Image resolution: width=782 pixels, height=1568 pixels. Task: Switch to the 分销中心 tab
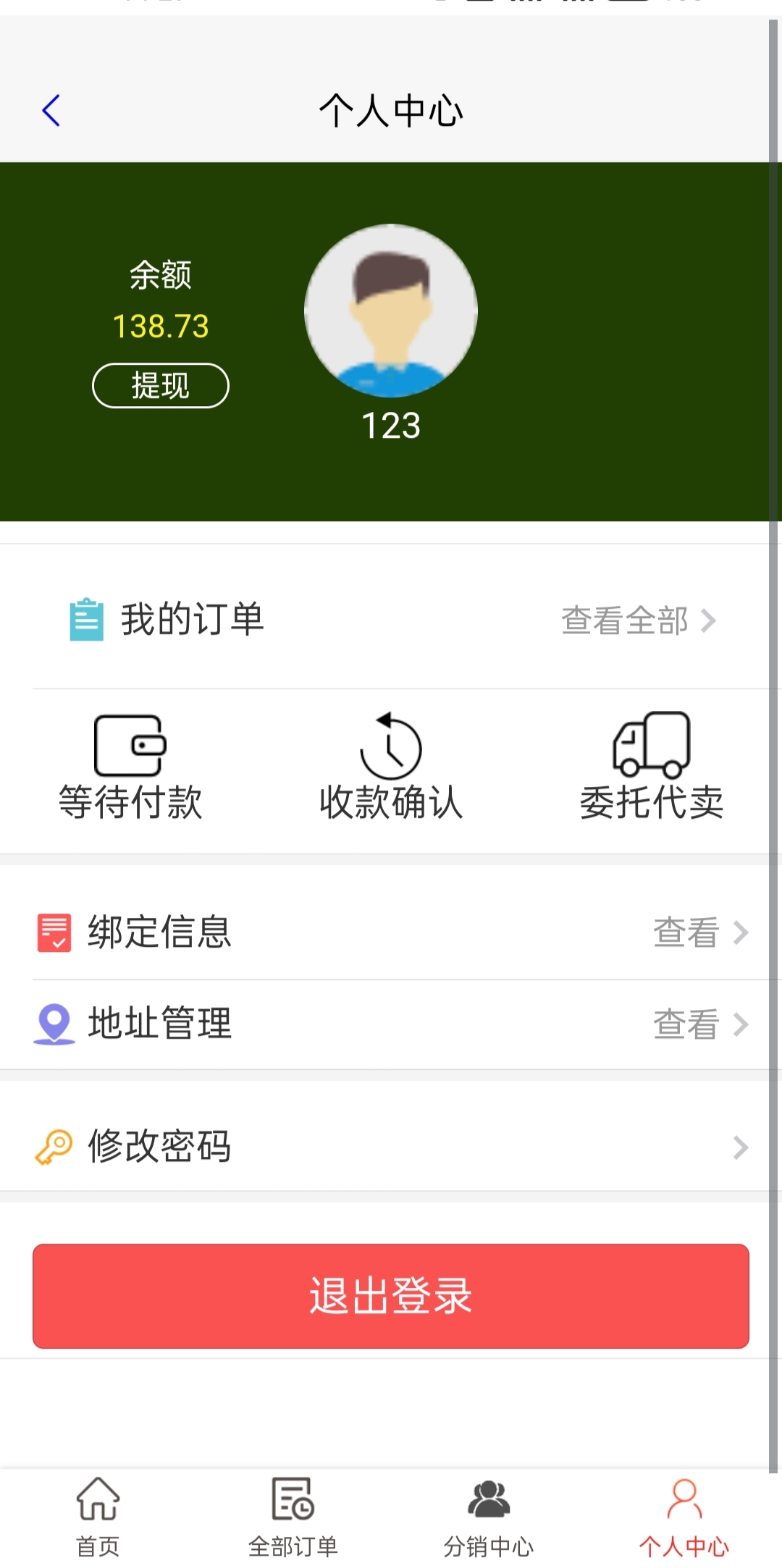(489, 1517)
